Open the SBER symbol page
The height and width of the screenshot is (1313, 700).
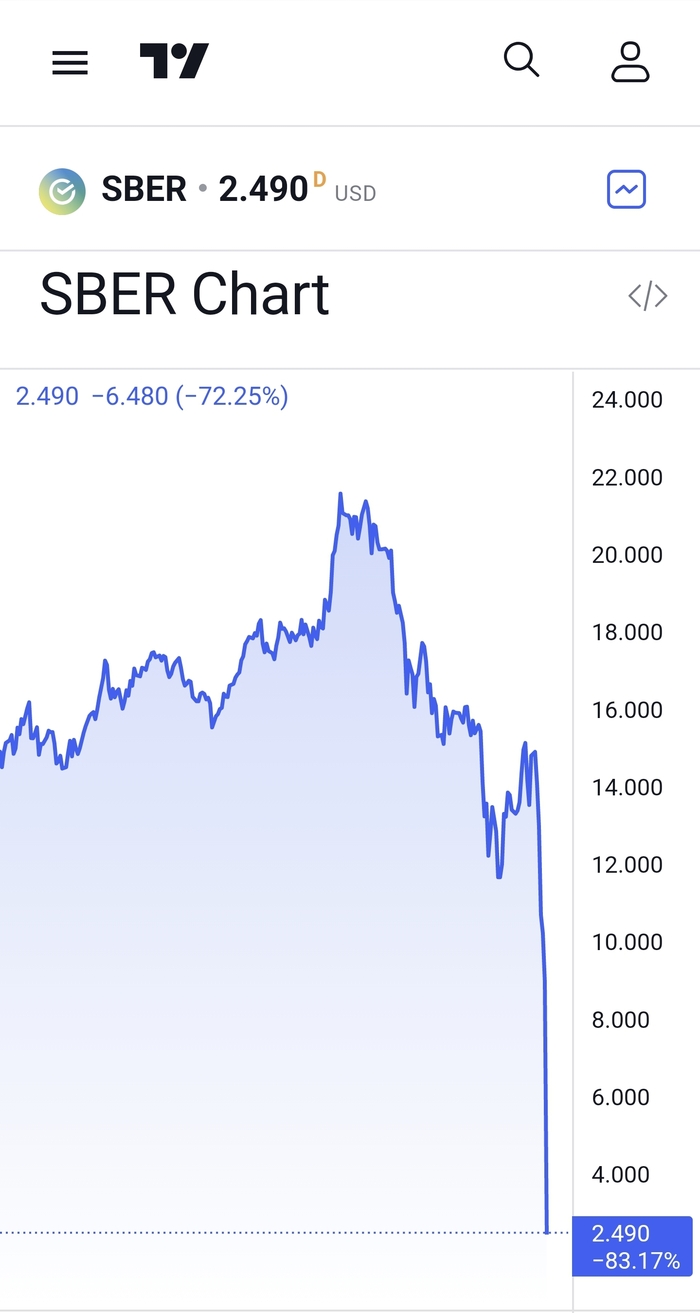(144, 189)
